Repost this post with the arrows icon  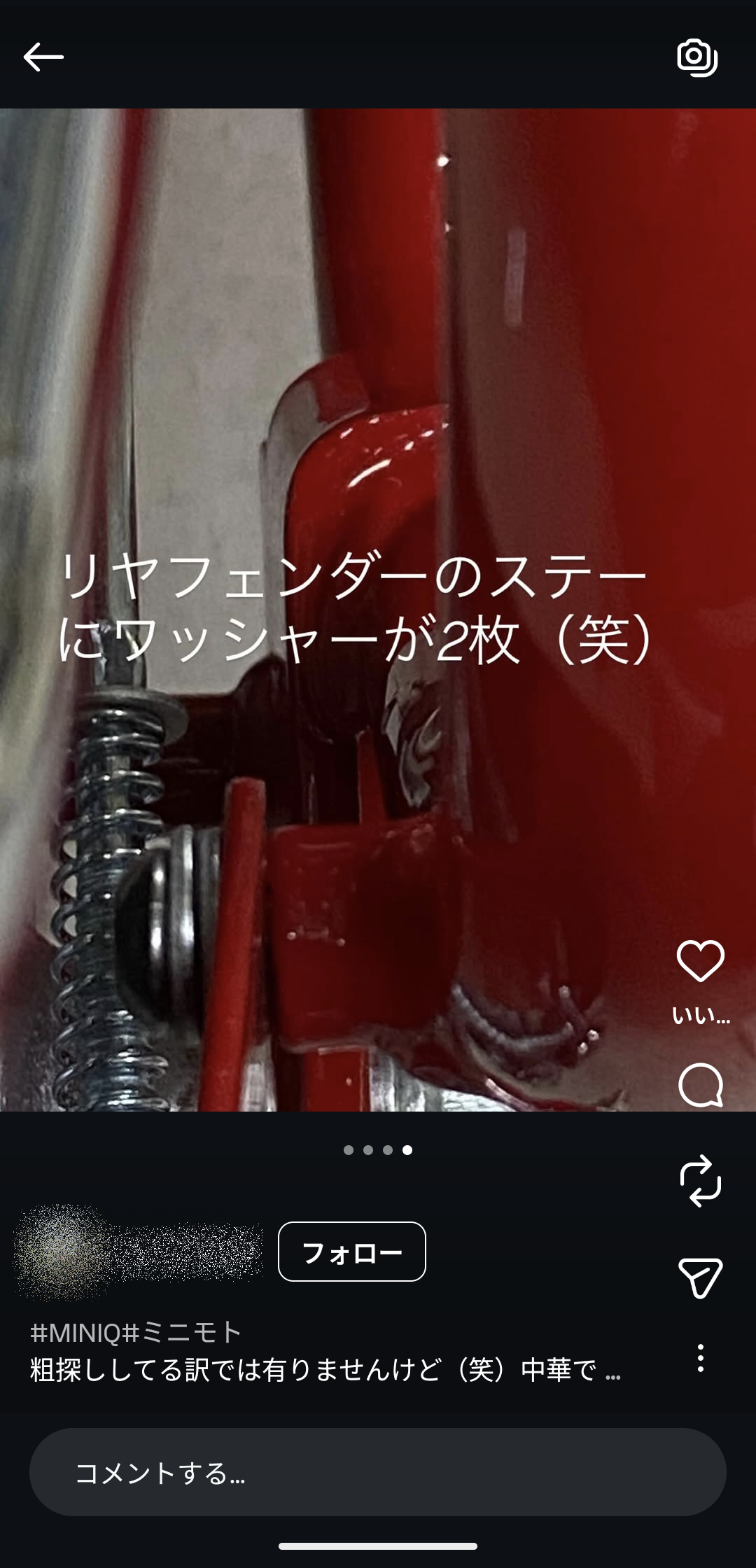tap(700, 1181)
